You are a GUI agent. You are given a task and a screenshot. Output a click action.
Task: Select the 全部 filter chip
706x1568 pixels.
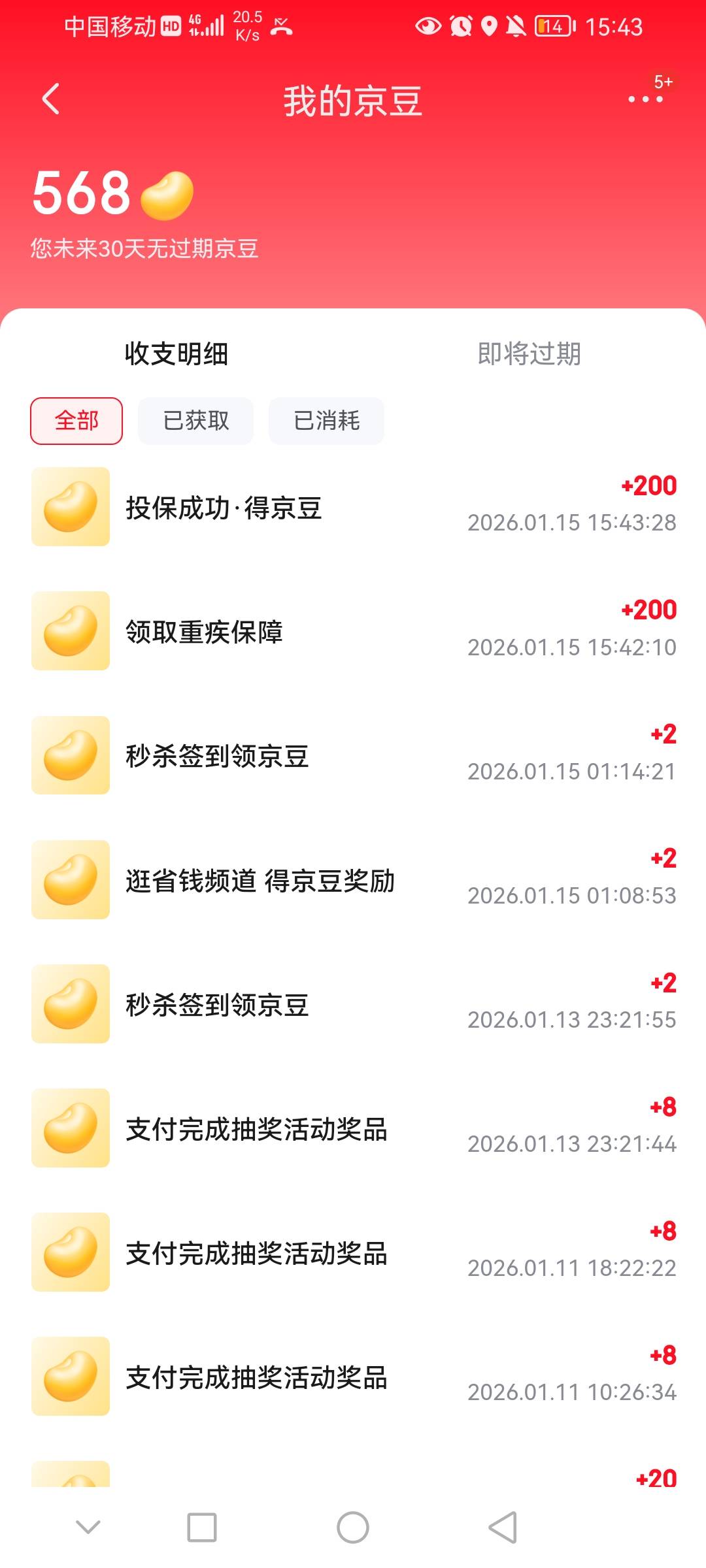pyautogui.click(x=76, y=421)
